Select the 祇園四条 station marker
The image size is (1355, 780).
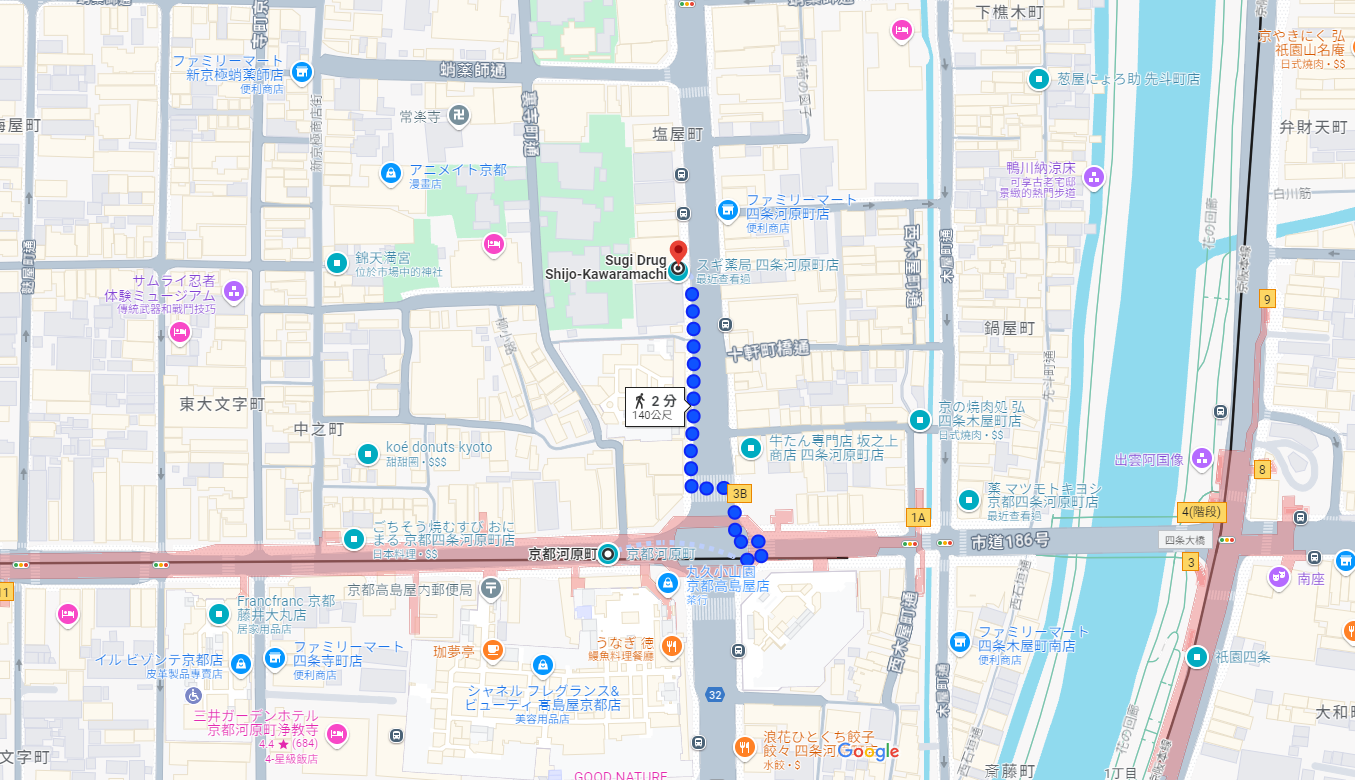(x=1197, y=657)
